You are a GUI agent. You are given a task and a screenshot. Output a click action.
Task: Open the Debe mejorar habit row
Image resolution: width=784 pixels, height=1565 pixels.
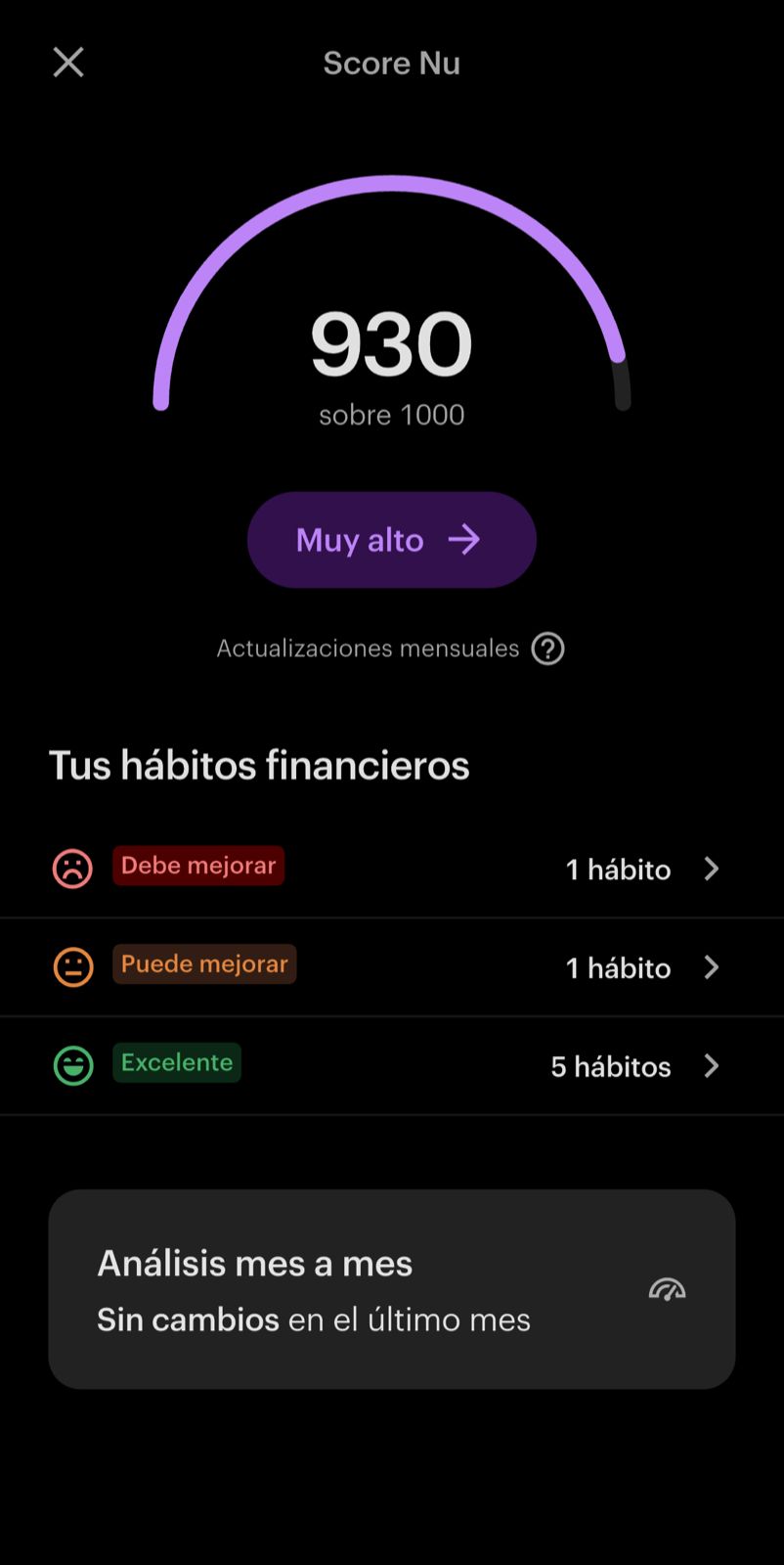pos(391,869)
